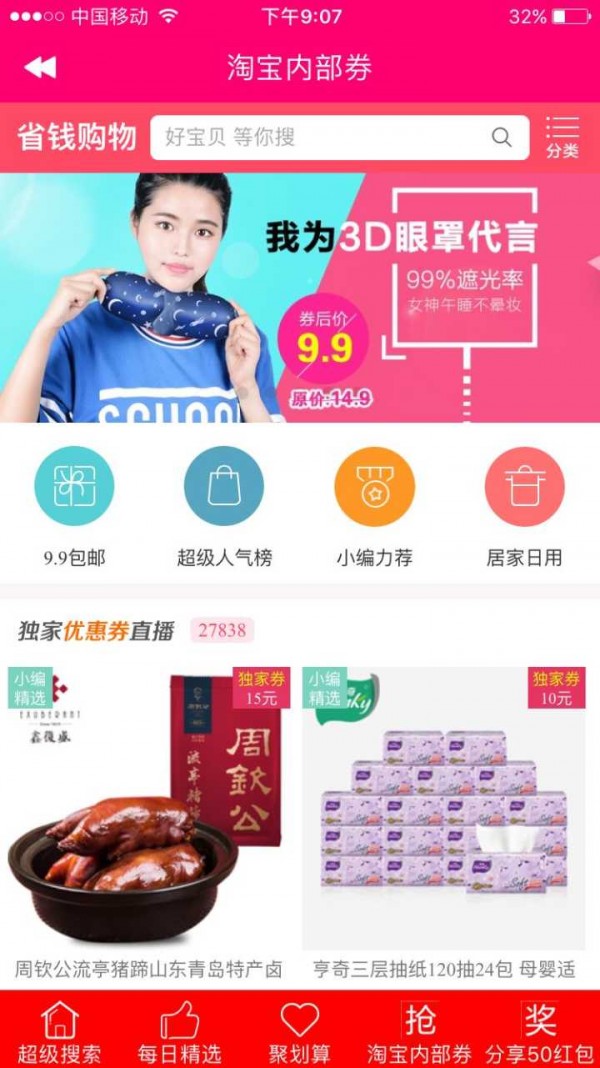Viewport: 600px width, 1068px height.
Task: View the 亨奇三层抽纸 product card
Action: pos(445,810)
